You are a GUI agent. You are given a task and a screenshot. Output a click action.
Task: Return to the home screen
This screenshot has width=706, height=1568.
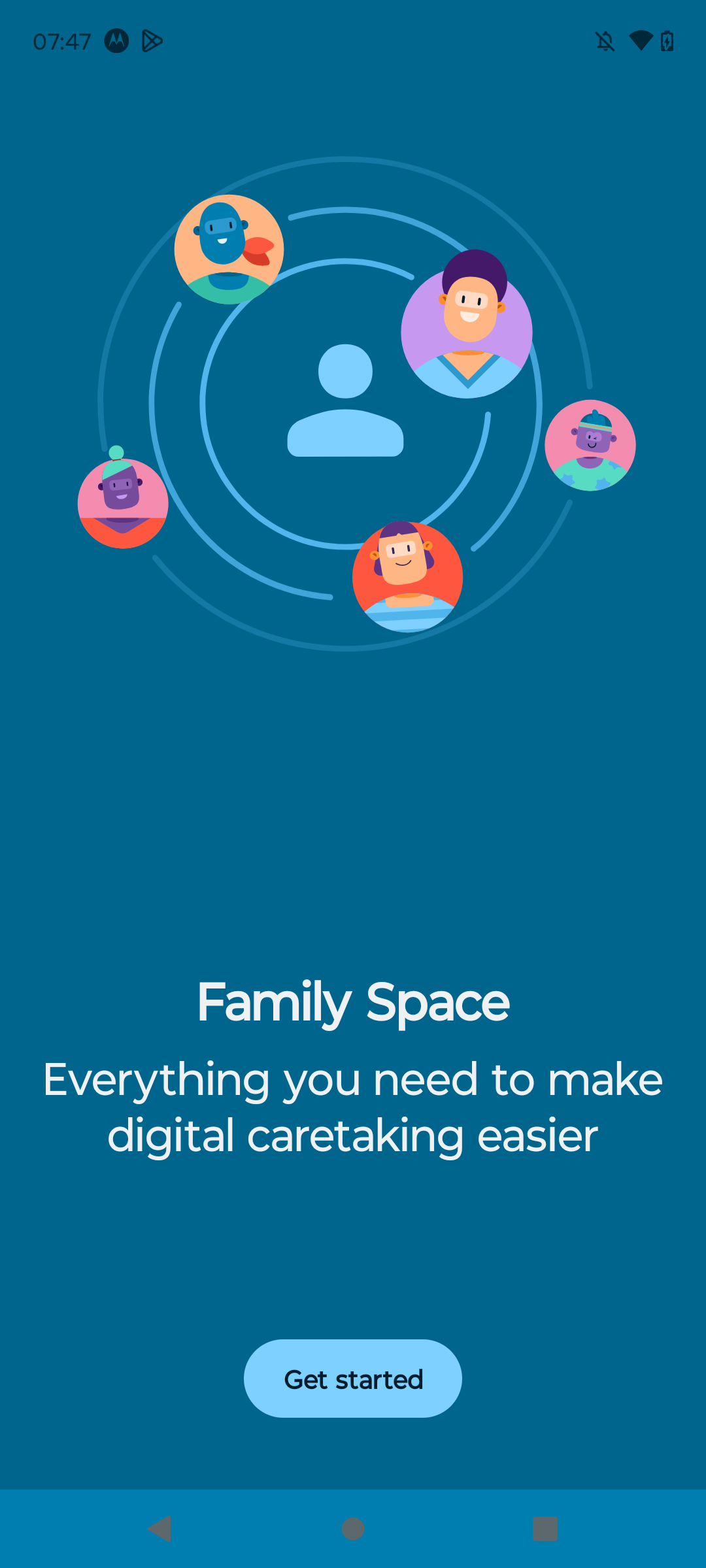353,1529
